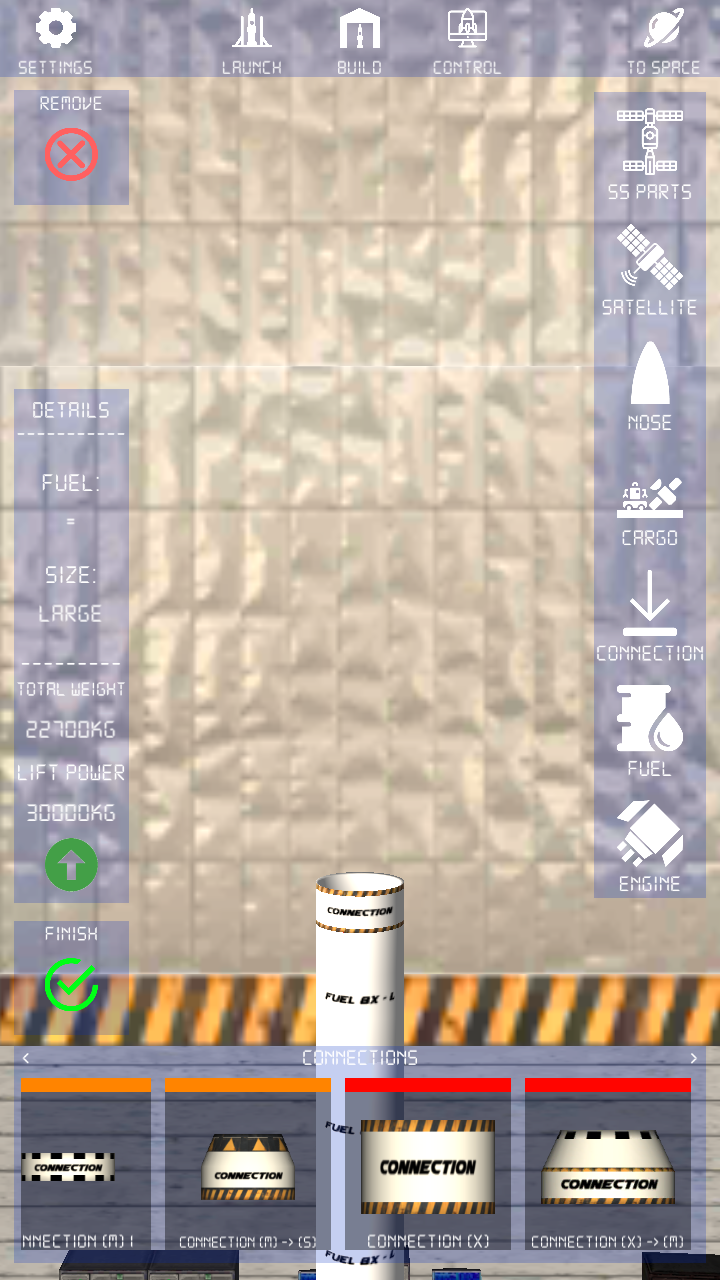Select the Nose parts category
The height and width of the screenshot is (1280, 720).
649,386
